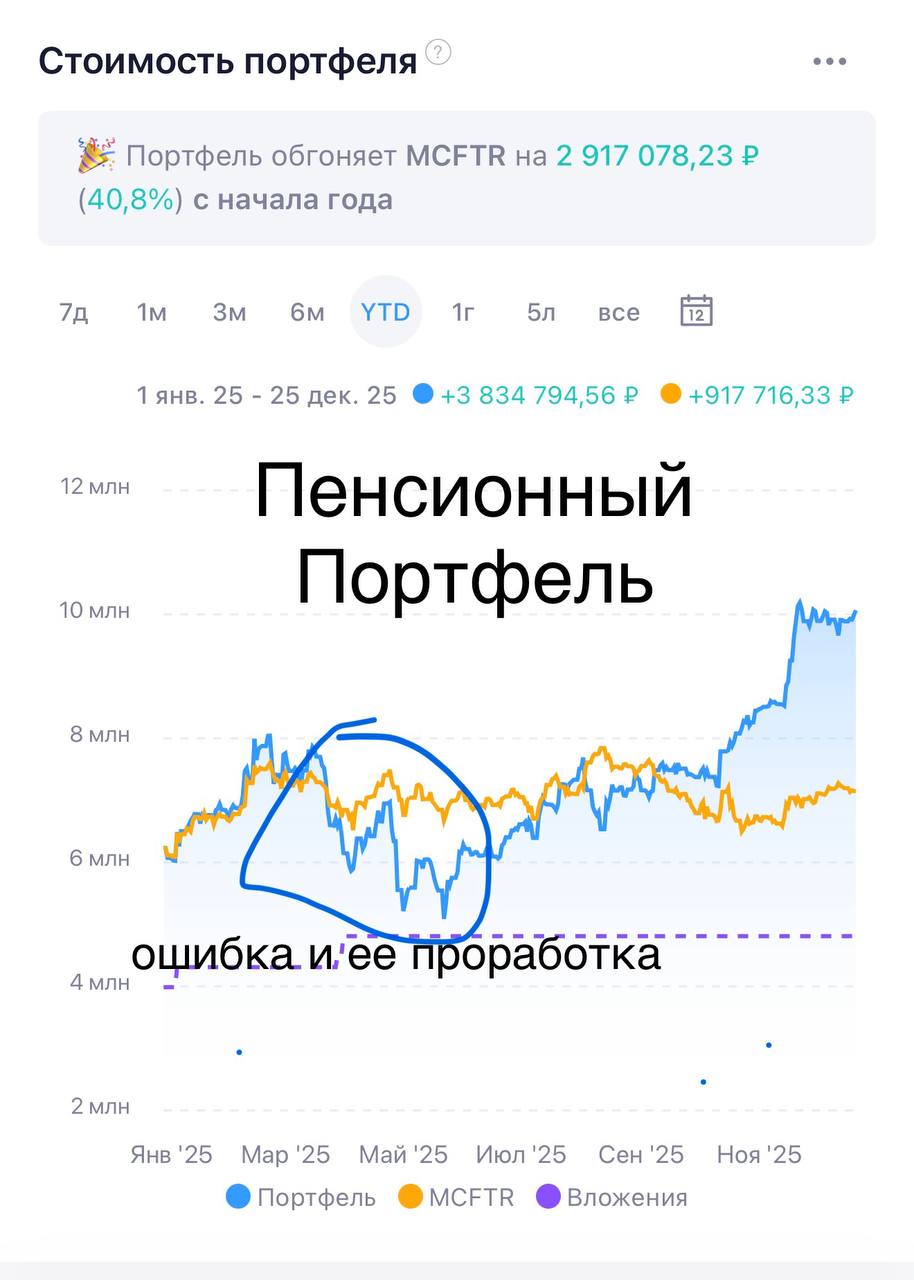914x1280 pixels.
Task: Switch chart to 1м range
Action: pyautogui.click(x=152, y=312)
